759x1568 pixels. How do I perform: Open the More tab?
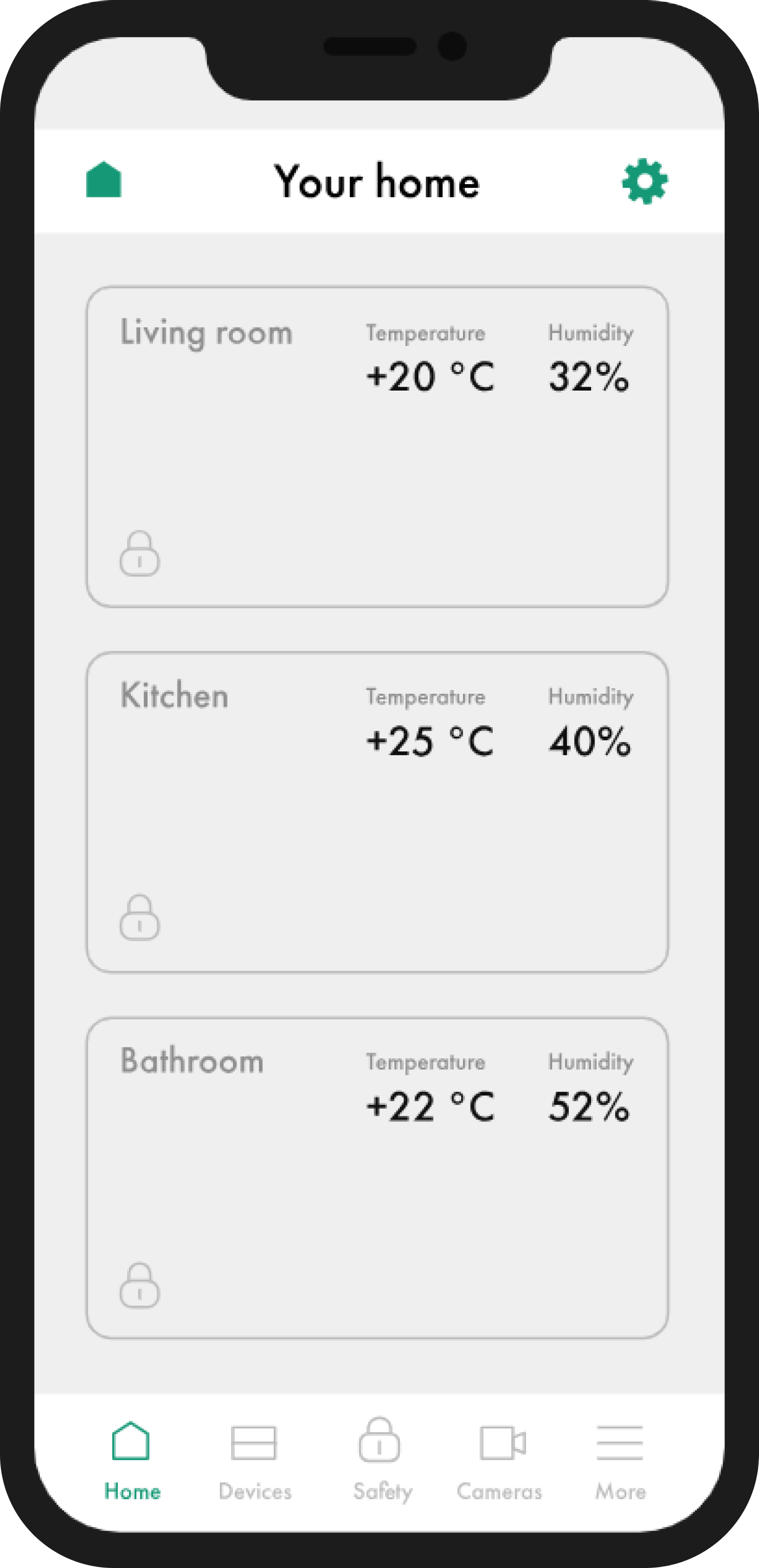620,1462
